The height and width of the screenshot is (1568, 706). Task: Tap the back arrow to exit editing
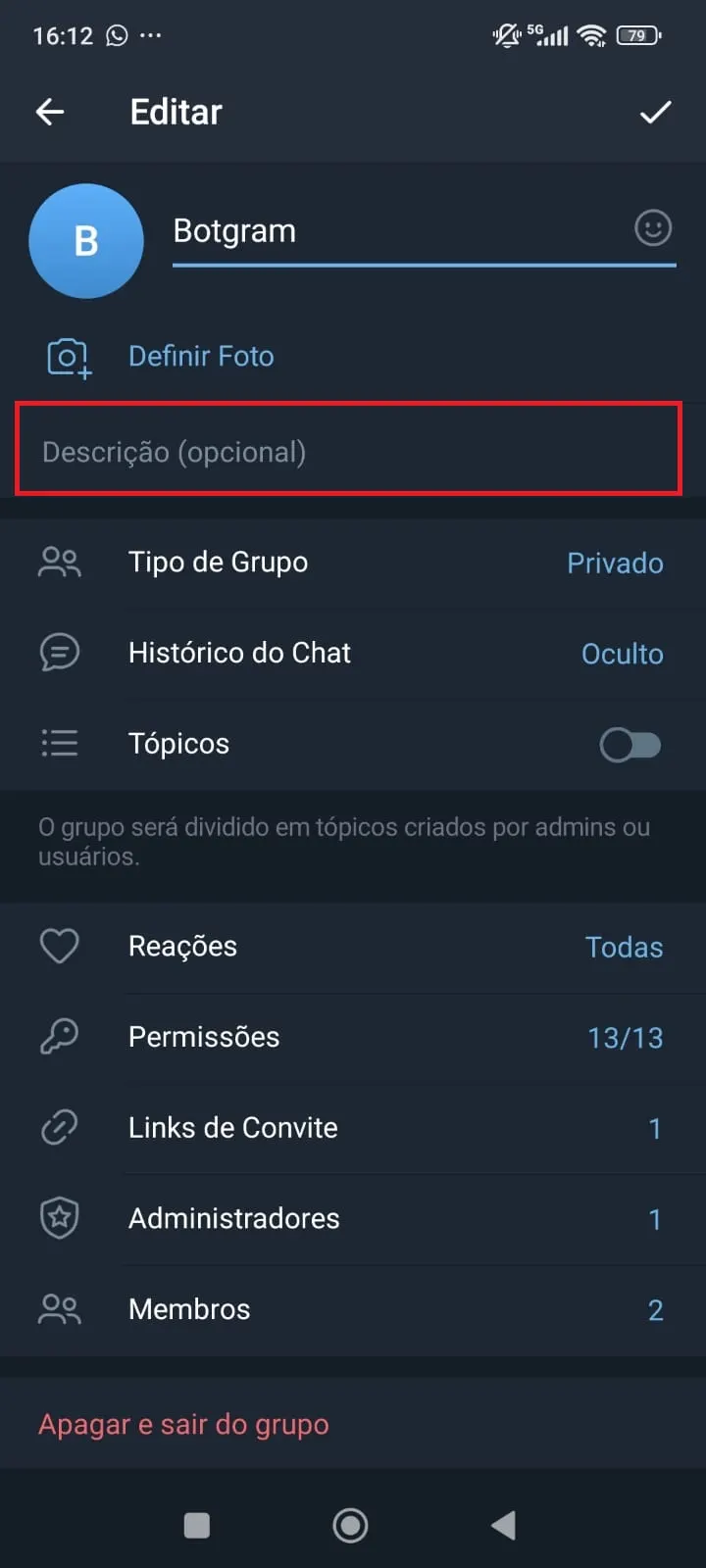(50, 111)
